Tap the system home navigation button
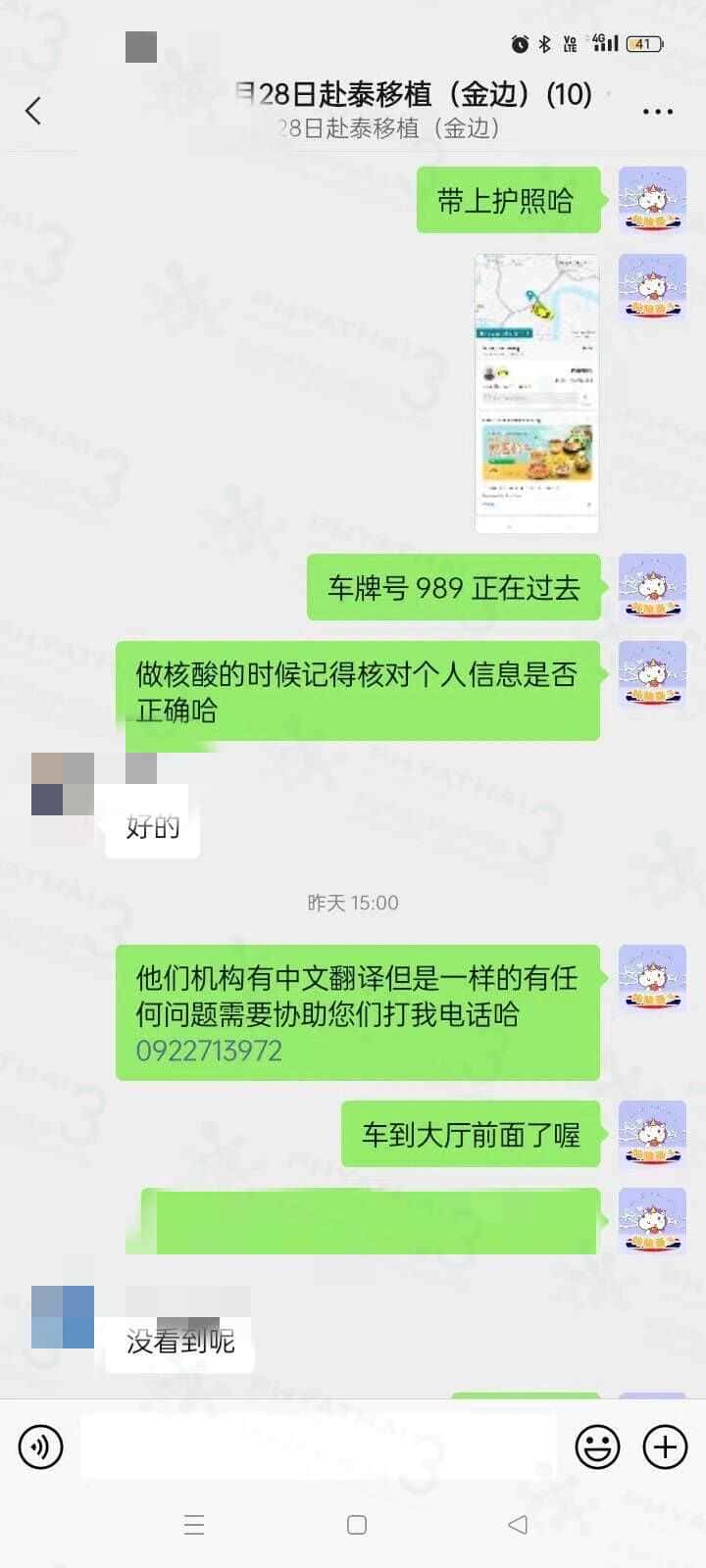 [x=357, y=1524]
